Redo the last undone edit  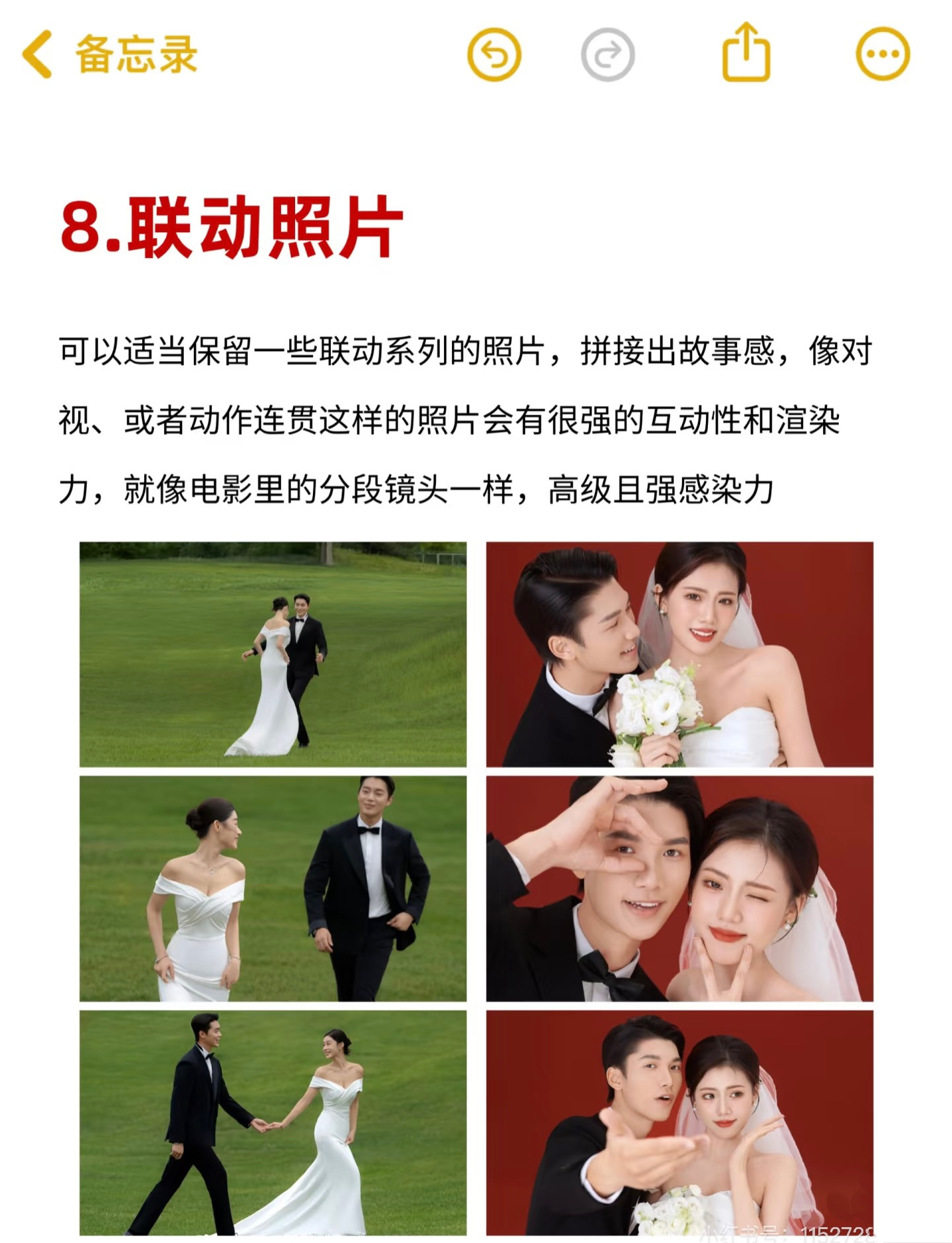(x=607, y=54)
